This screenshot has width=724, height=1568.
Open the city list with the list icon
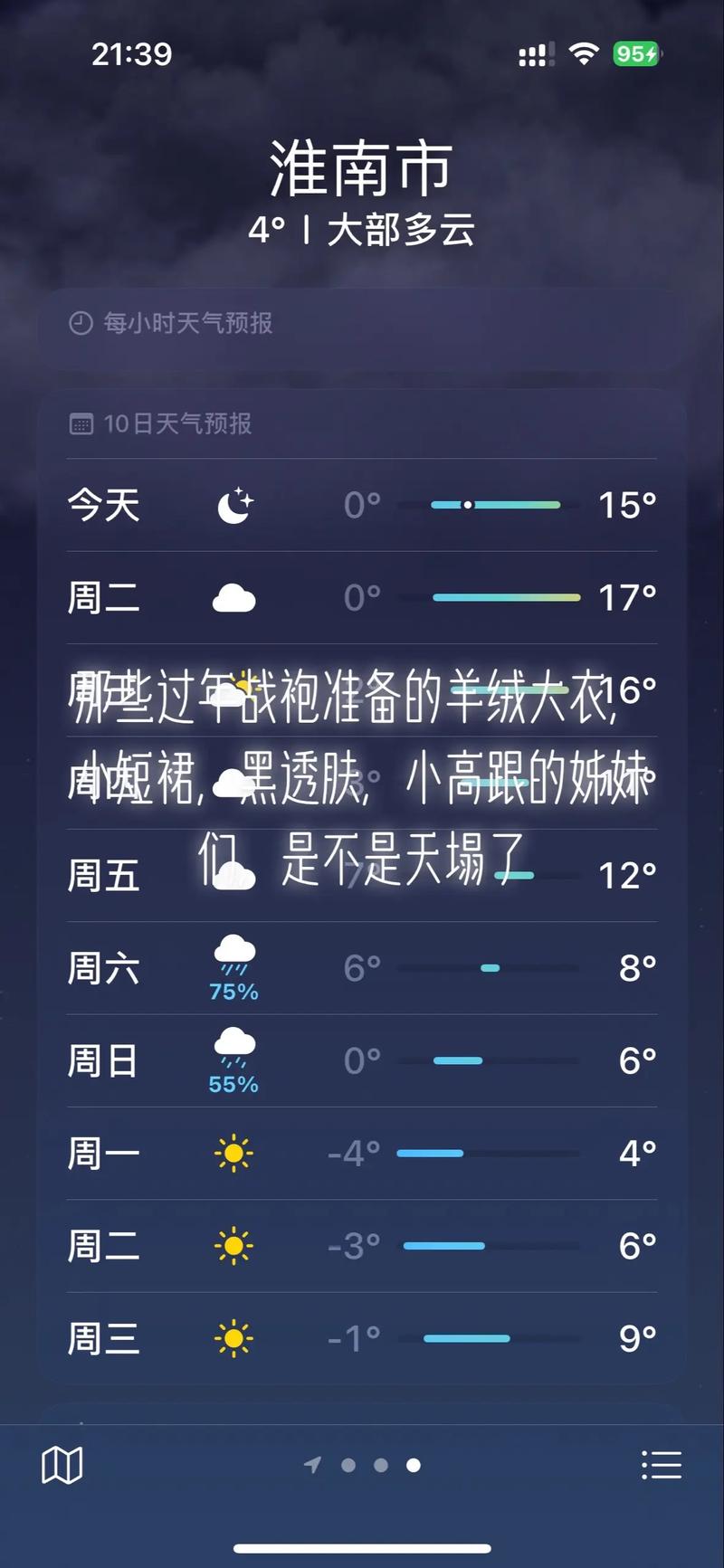tap(662, 1464)
